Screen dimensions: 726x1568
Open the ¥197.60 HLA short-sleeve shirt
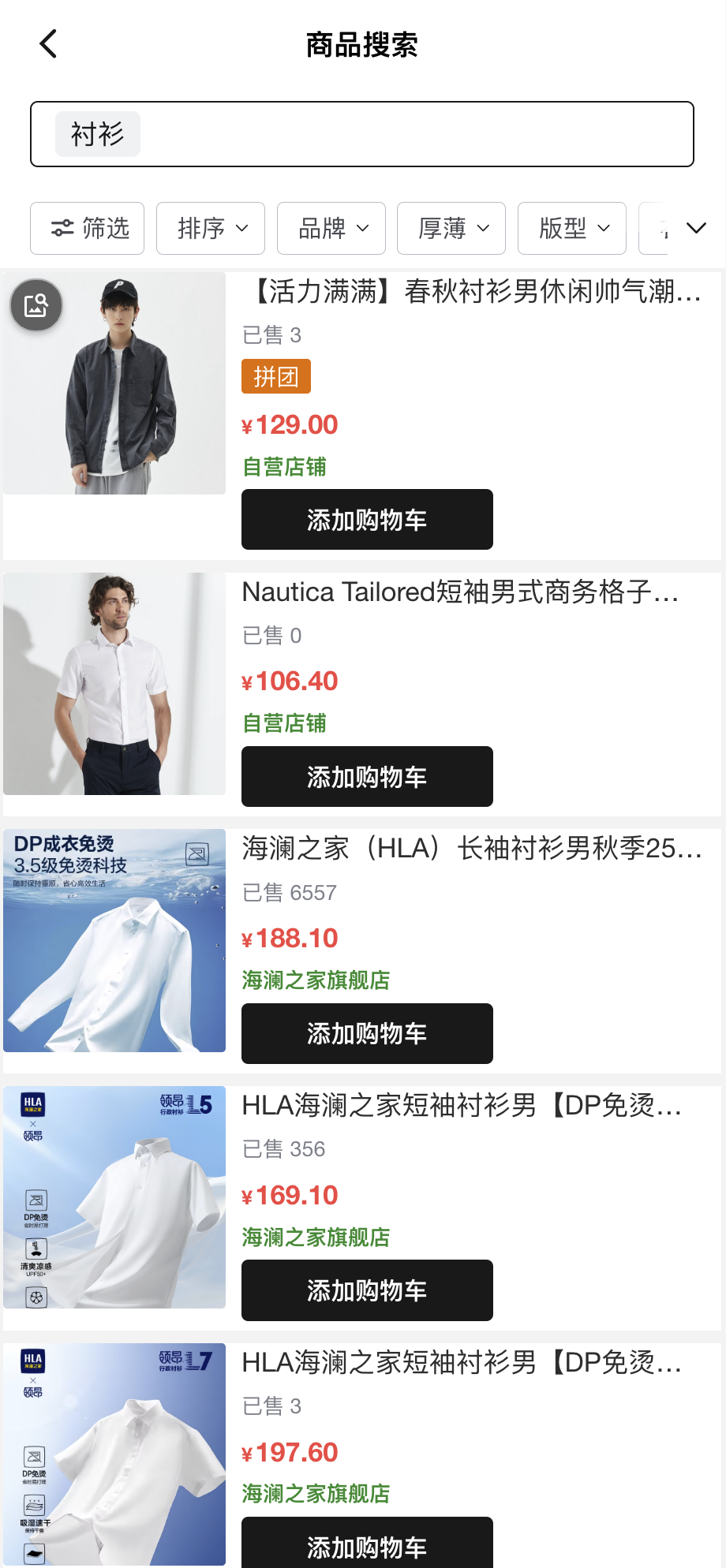[x=461, y=1363]
